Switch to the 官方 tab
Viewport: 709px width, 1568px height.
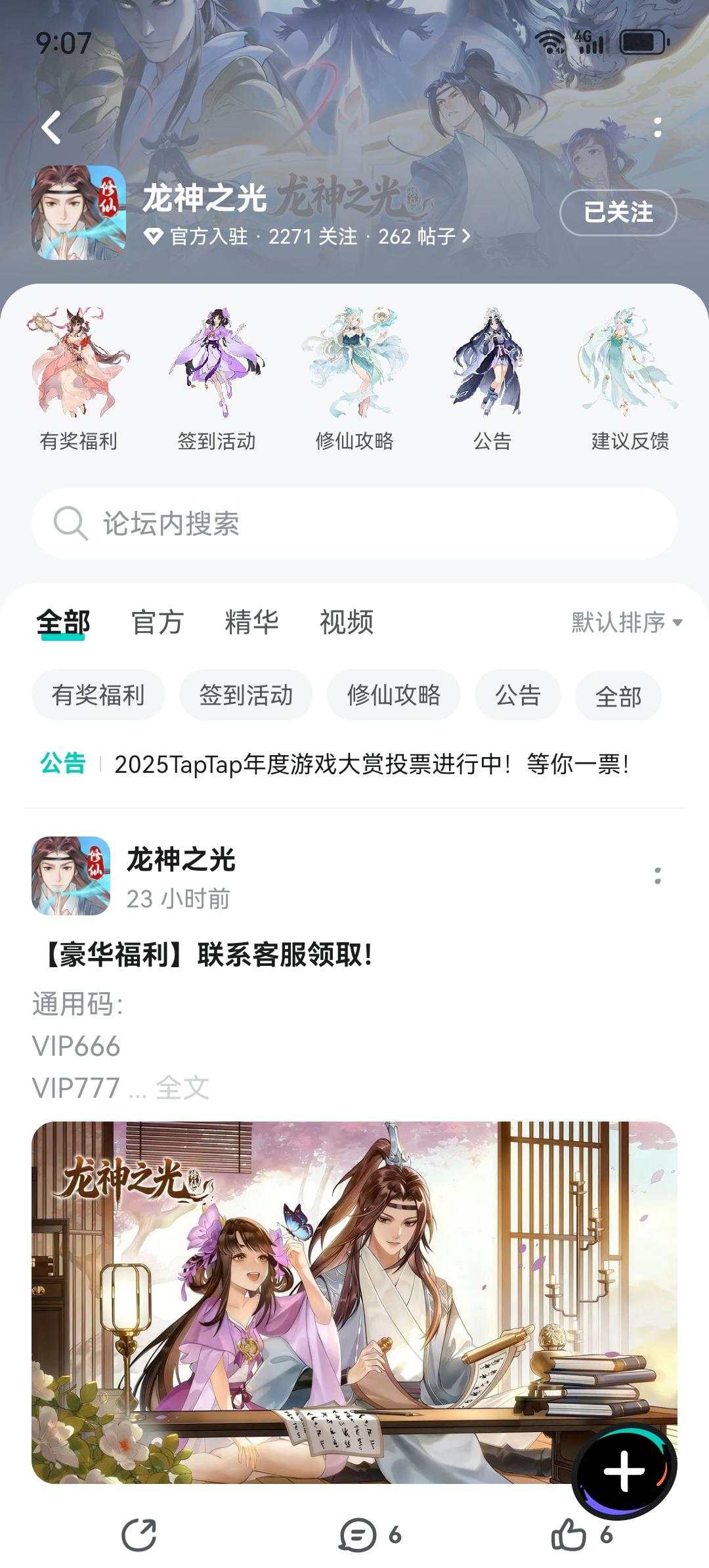pyautogui.click(x=157, y=622)
